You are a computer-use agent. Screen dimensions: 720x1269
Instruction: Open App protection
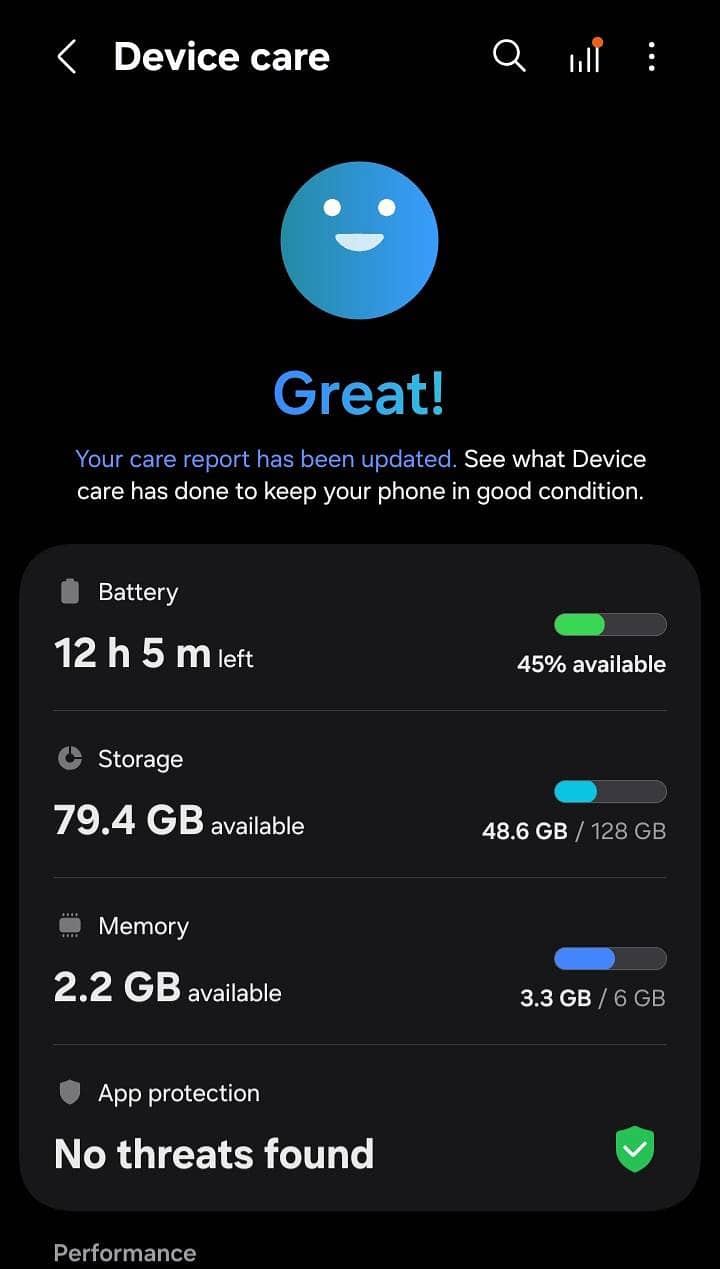(x=359, y=1128)
